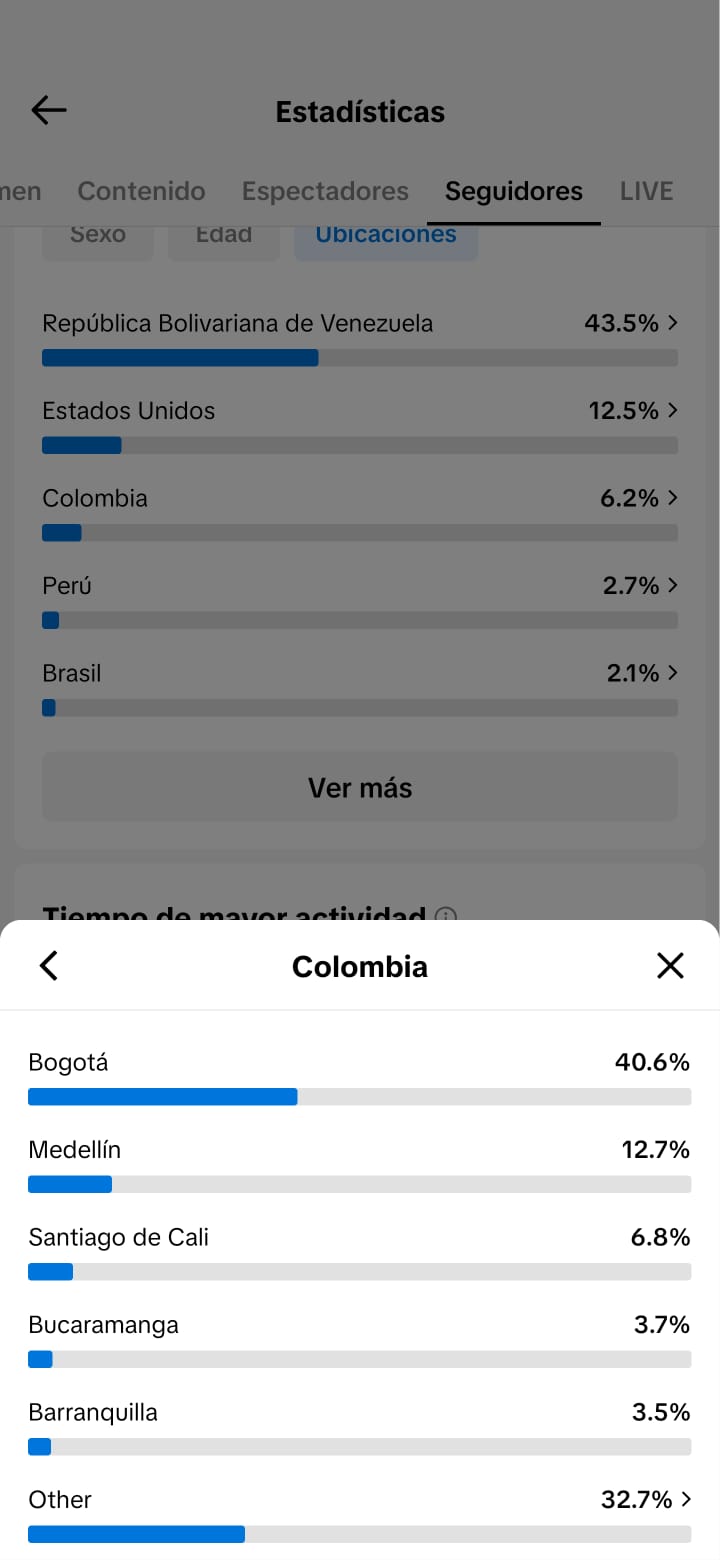The height and width of the screenshot is (1560, 720).
Task: Close the Colombia sheet with the X
Action: (670, 965)
